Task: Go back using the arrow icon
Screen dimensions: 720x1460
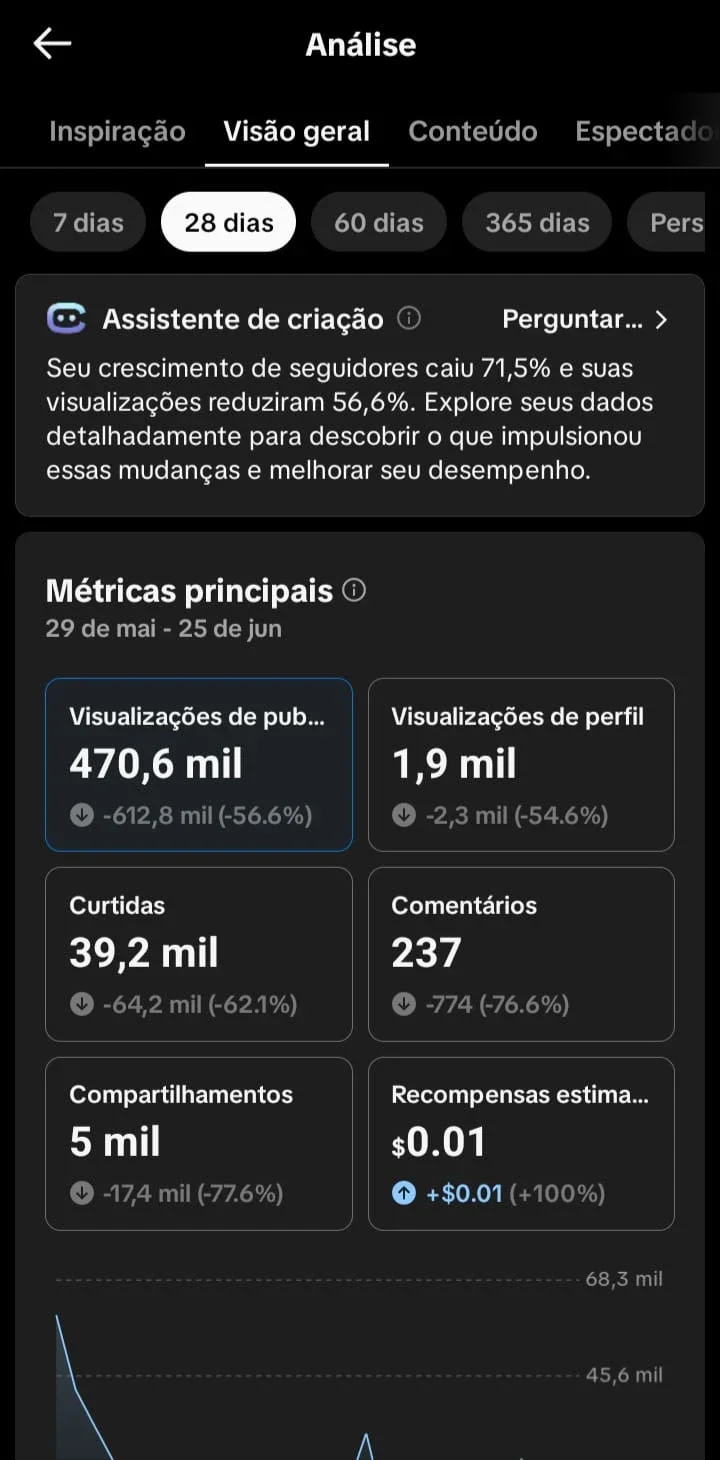Action: [52, 44]
